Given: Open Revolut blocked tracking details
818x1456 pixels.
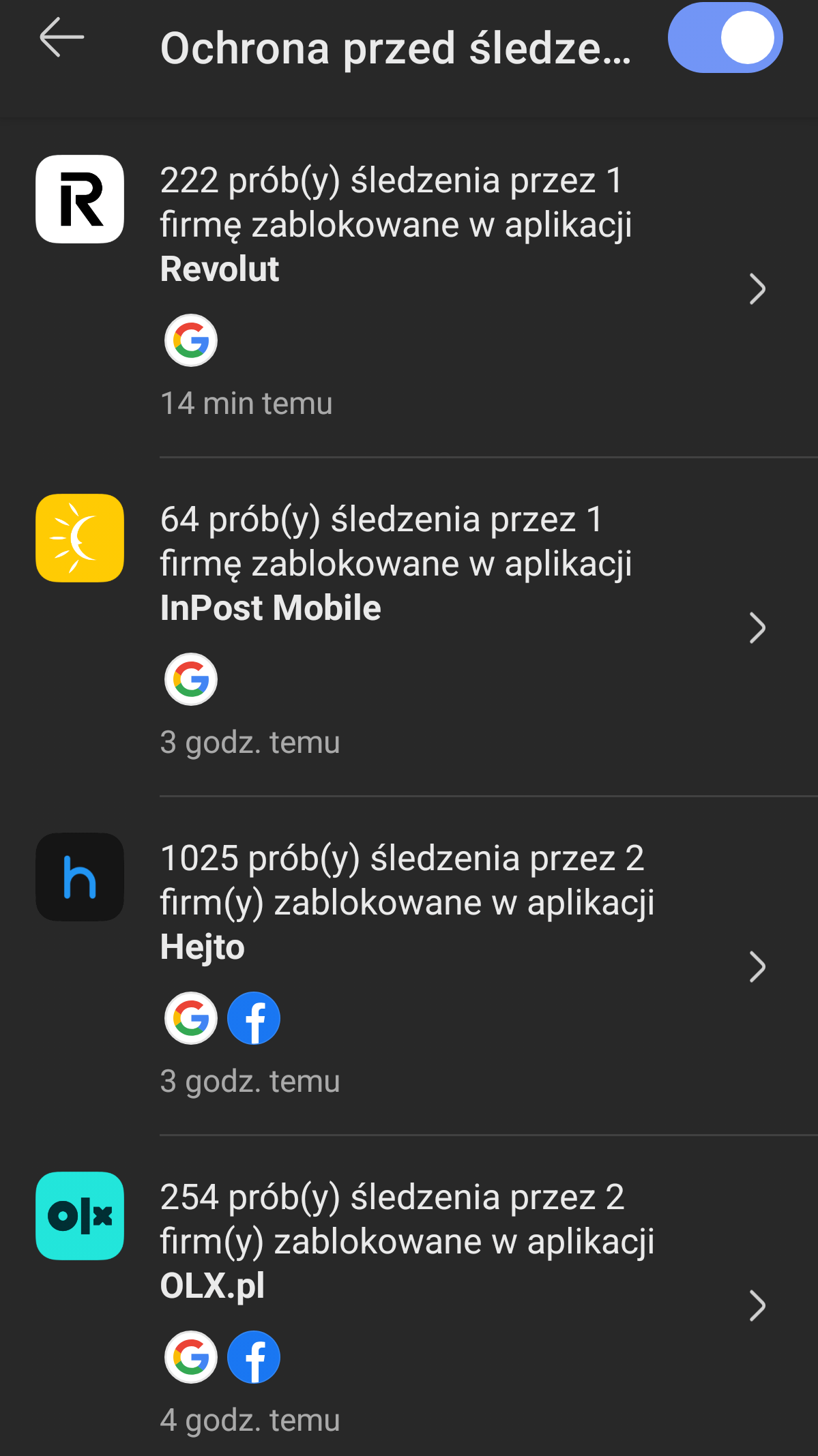Looking at the screenshot, I should (409, 288).
